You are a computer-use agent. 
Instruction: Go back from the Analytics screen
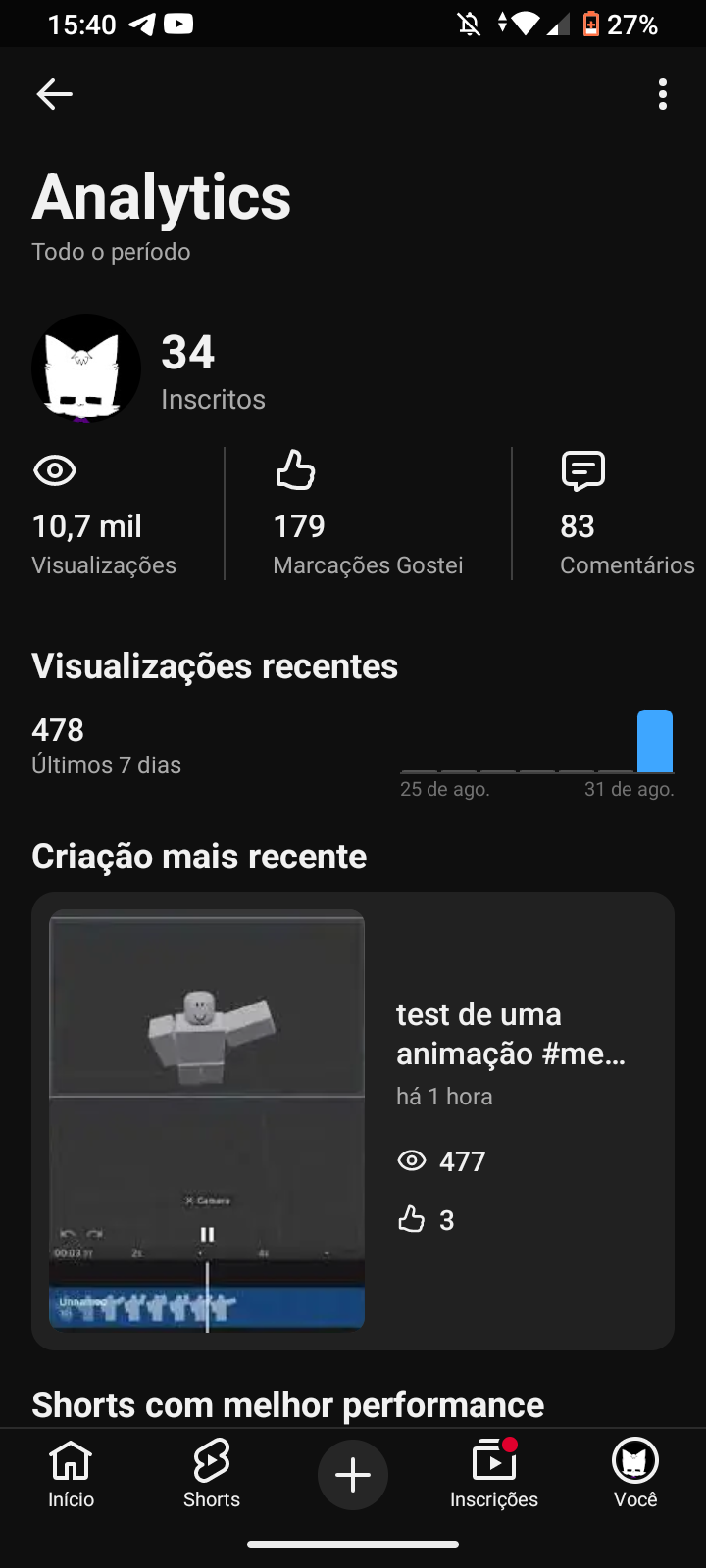click(55, 94)
